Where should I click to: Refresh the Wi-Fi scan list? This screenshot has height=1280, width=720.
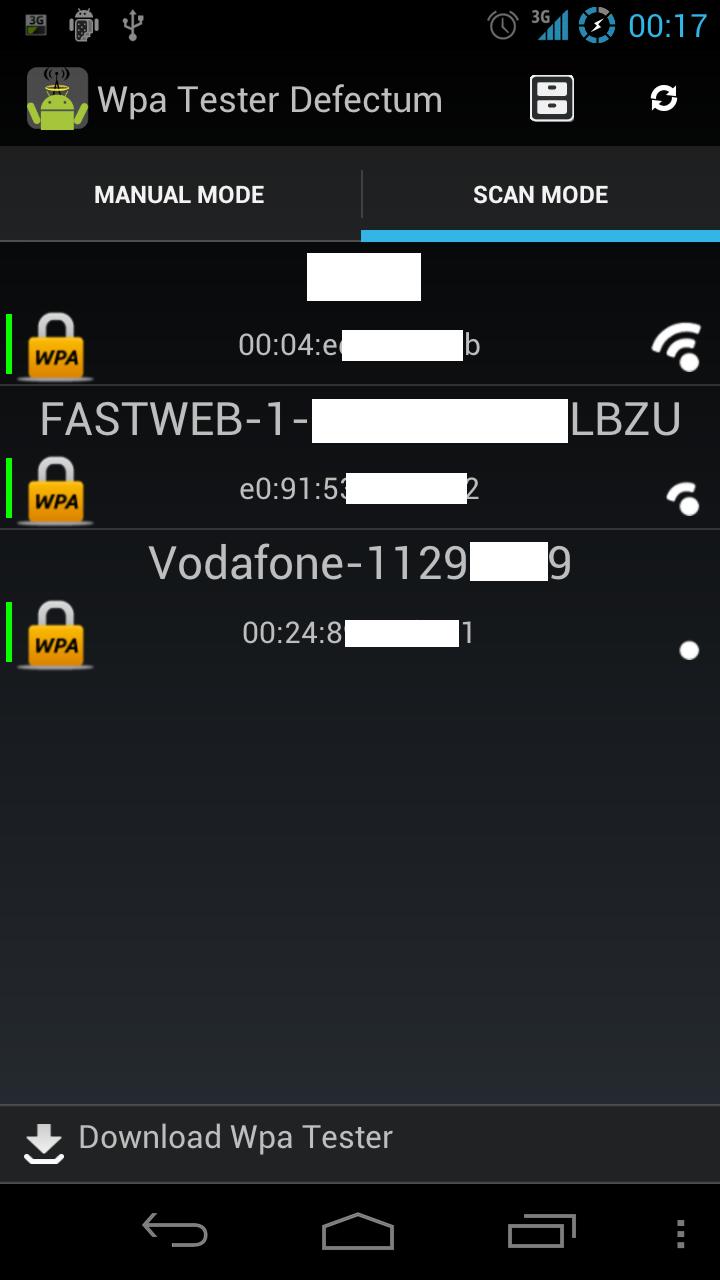tap(664, 99)
